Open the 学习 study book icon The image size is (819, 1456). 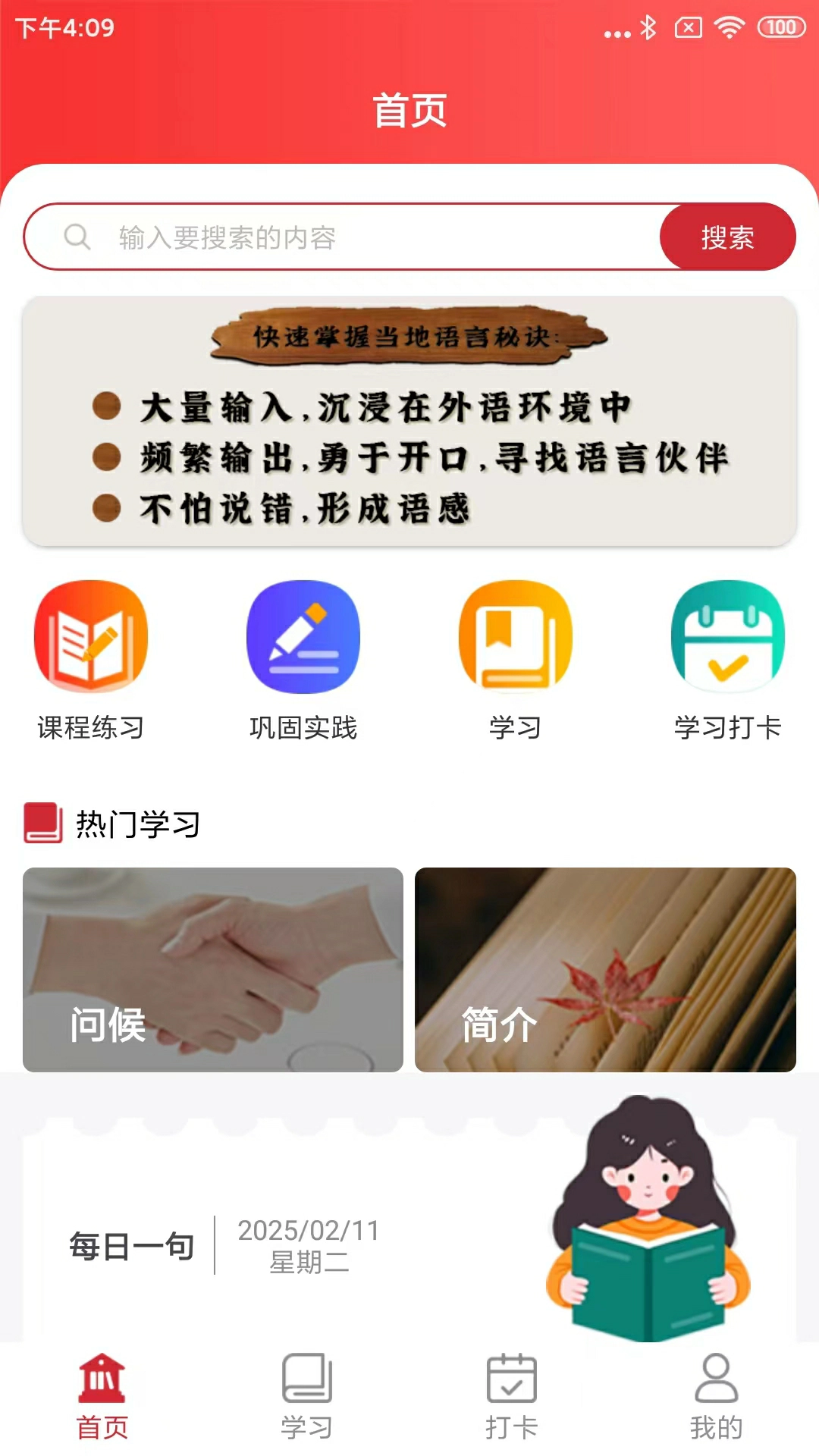[x=516, y=638]
